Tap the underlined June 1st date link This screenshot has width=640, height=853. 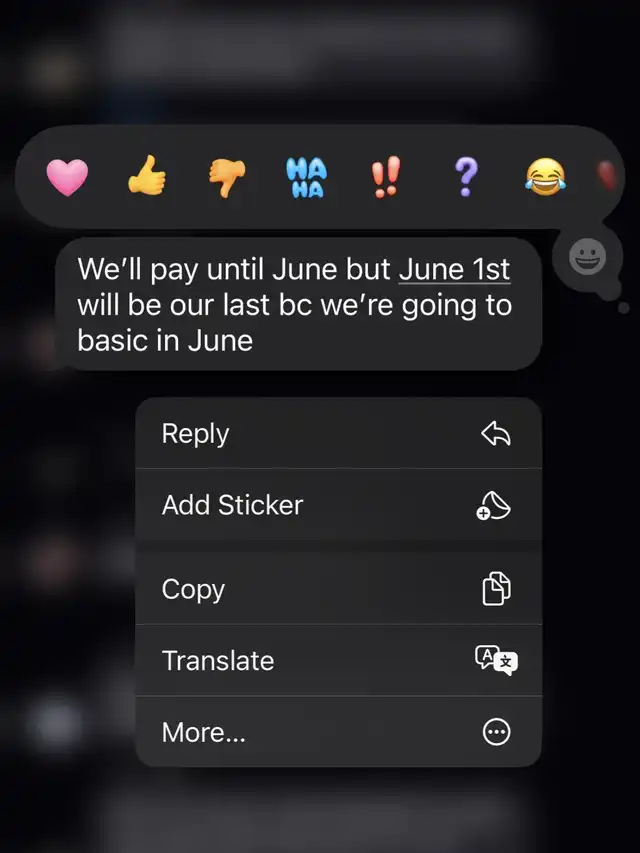point(454,270)
